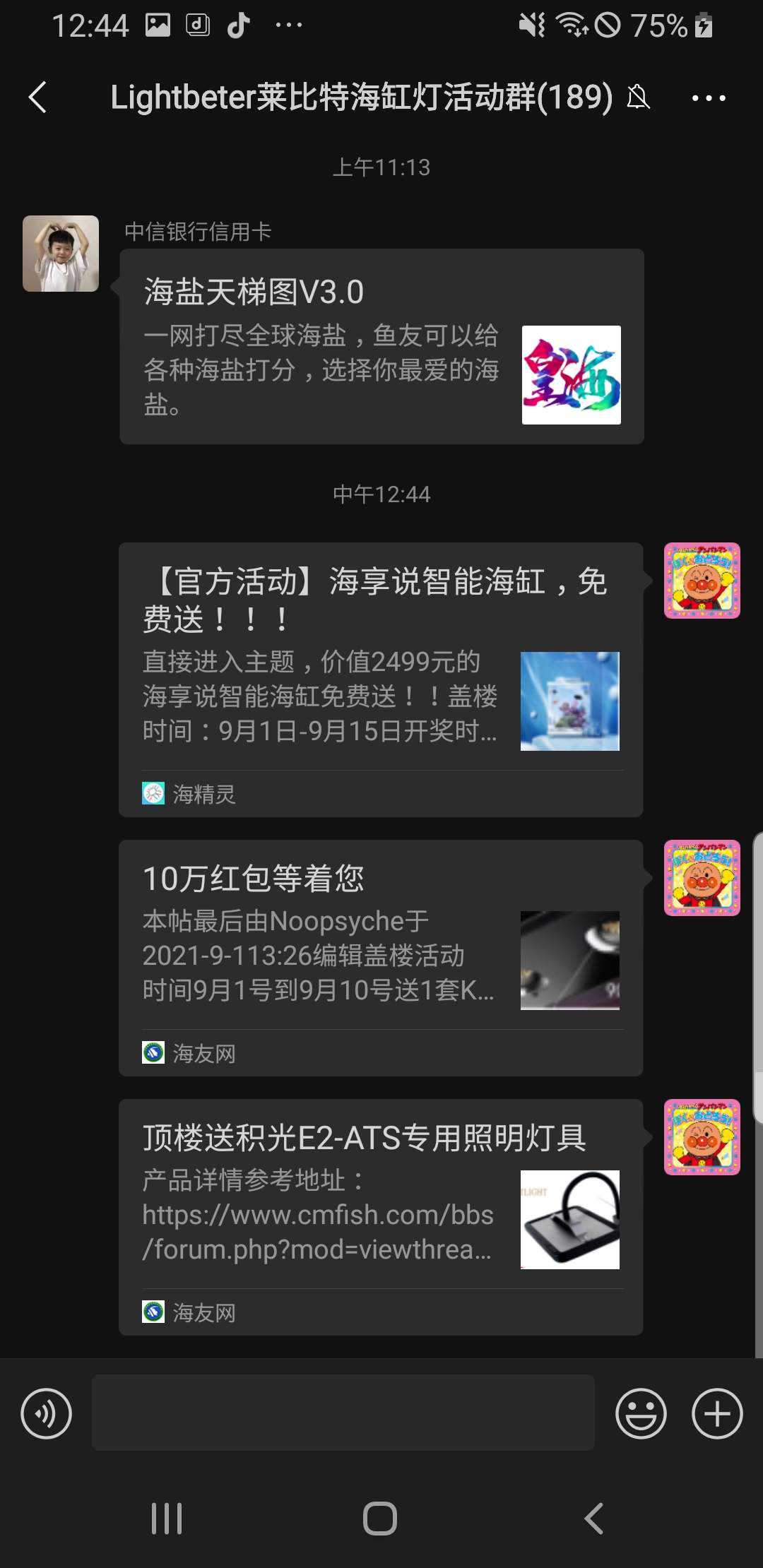
Task: View 中信银行信用卡's profile avatar
Action: pos(61,254)
